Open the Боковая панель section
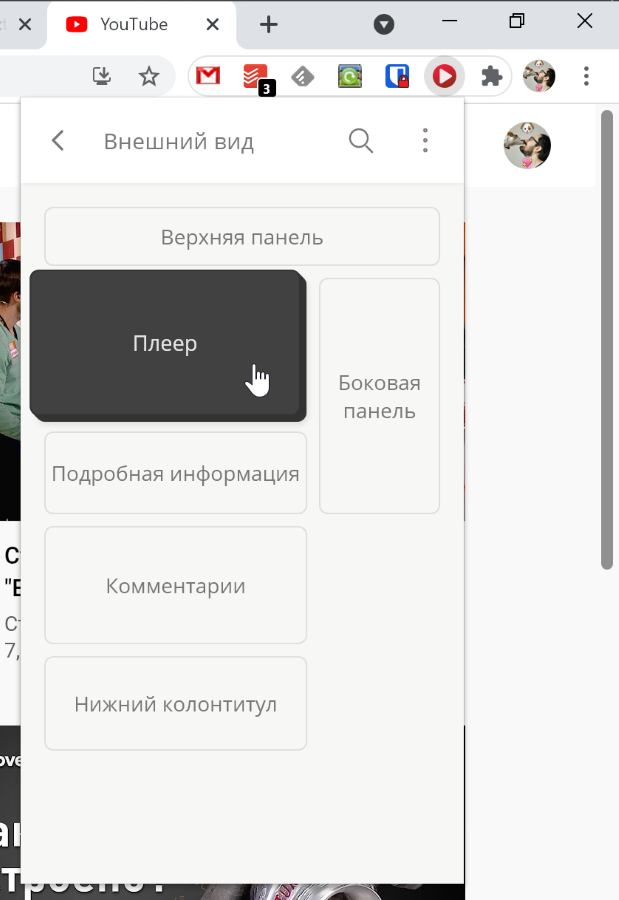This screenshot has width=619, height=900. pos(380,396)
